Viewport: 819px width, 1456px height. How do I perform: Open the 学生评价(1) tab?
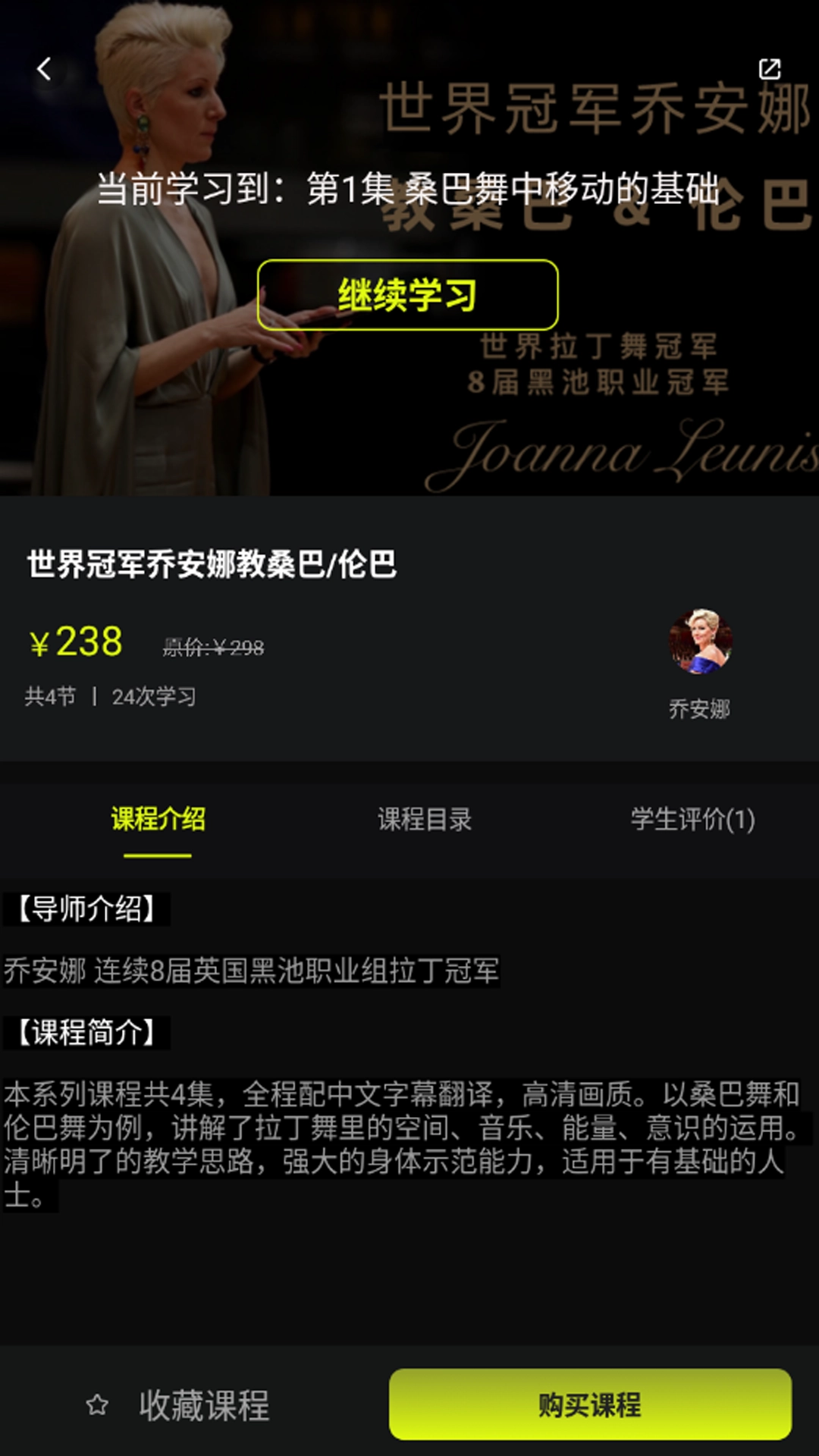click(692, 819)
